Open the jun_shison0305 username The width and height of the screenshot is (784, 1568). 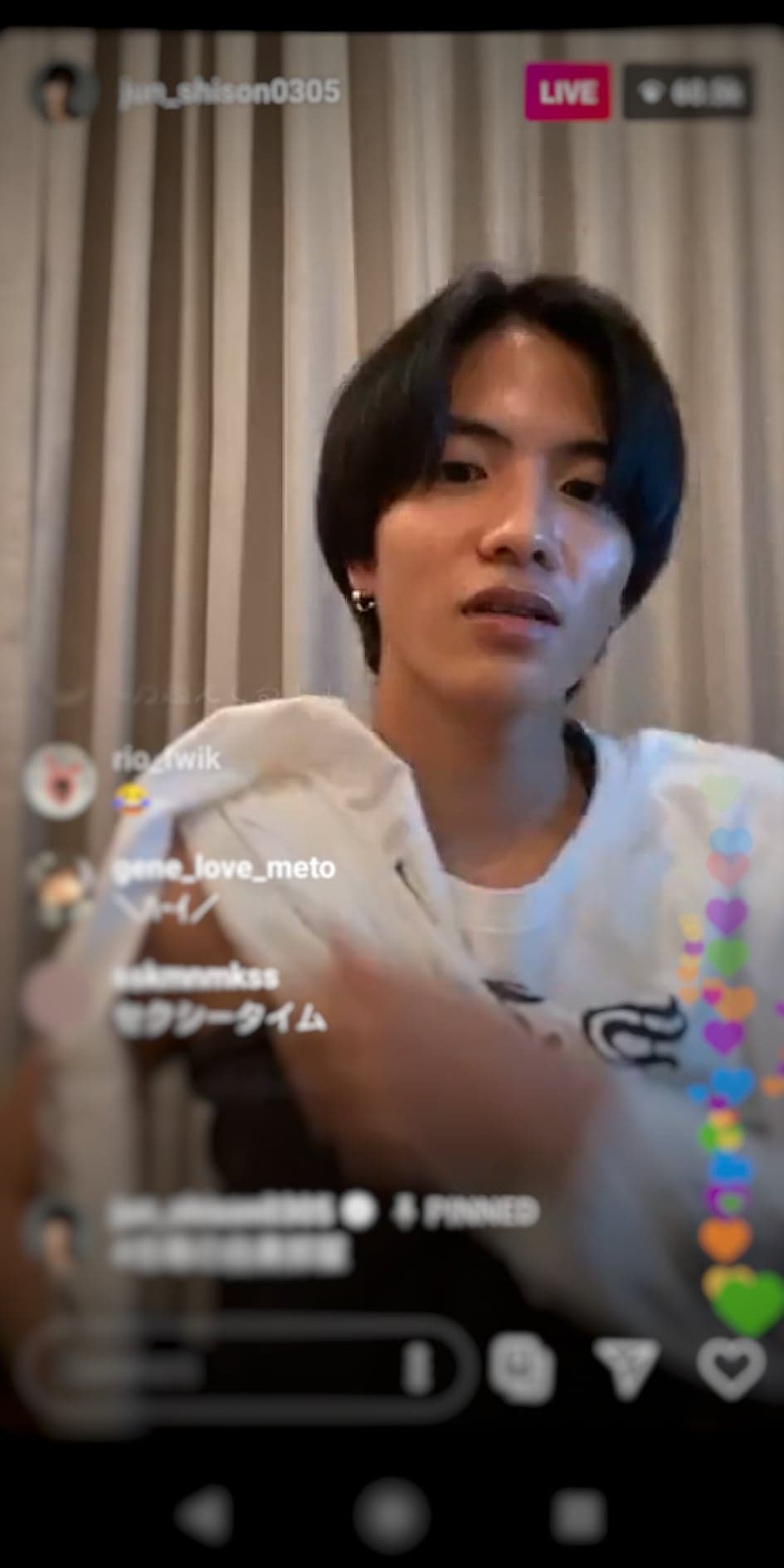coord(229,90)
